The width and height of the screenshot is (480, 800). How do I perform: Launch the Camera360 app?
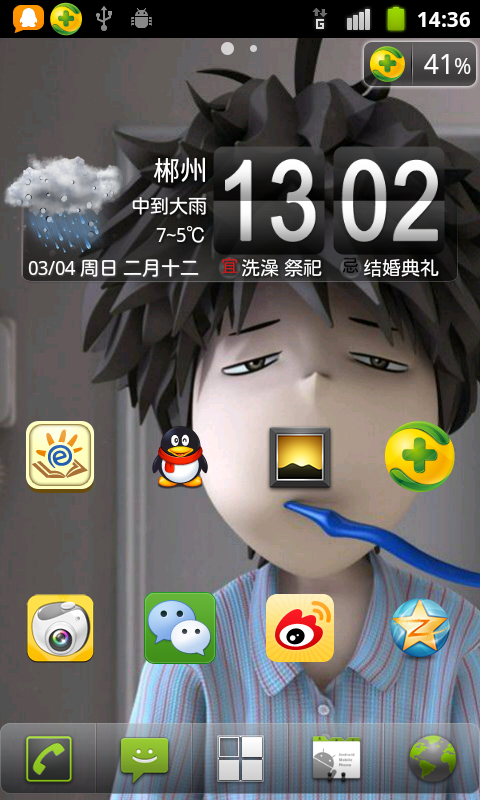tap(60, 628)
